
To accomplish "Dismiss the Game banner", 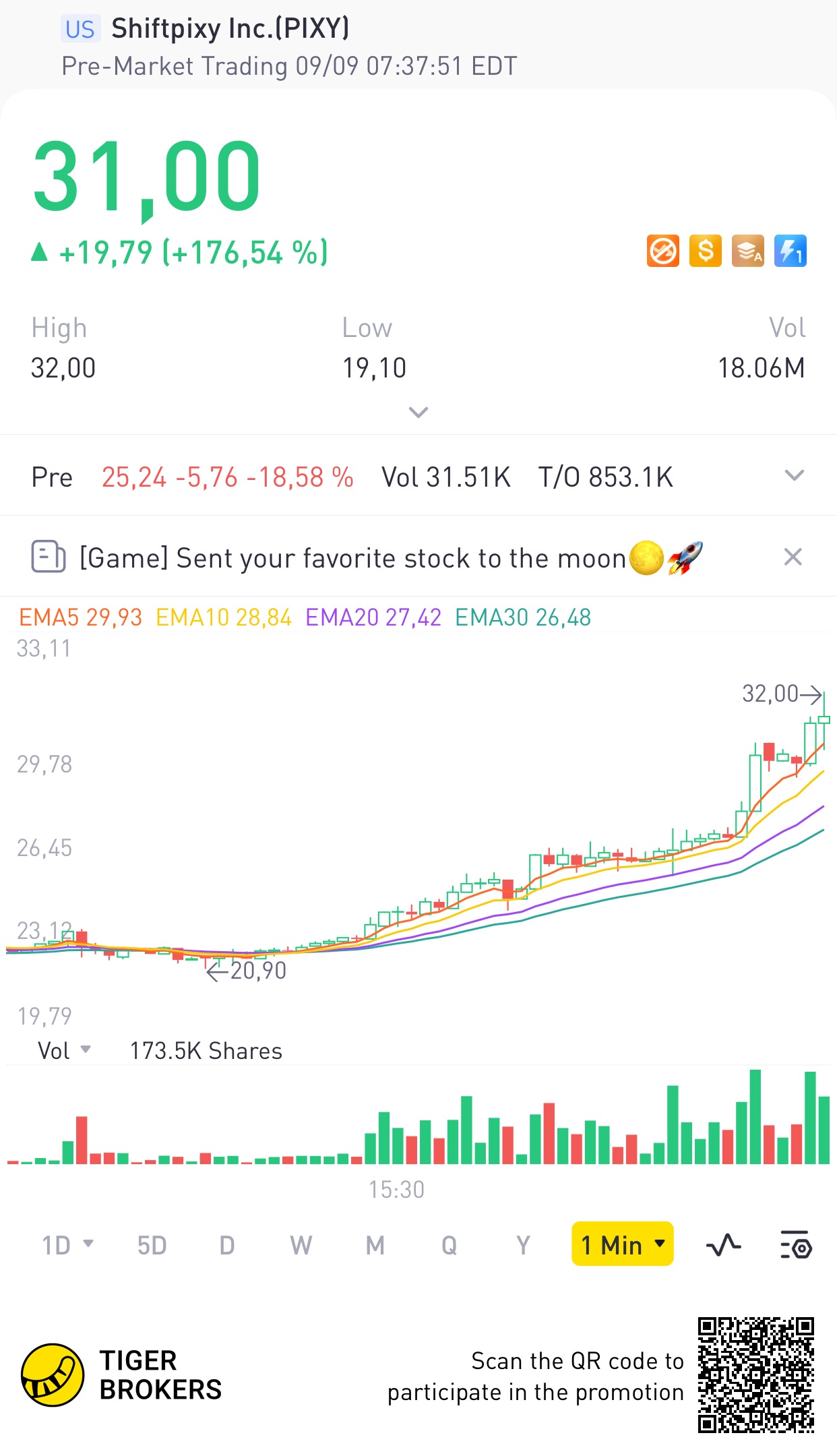I will pyautogui.click(x=793, y=557).
